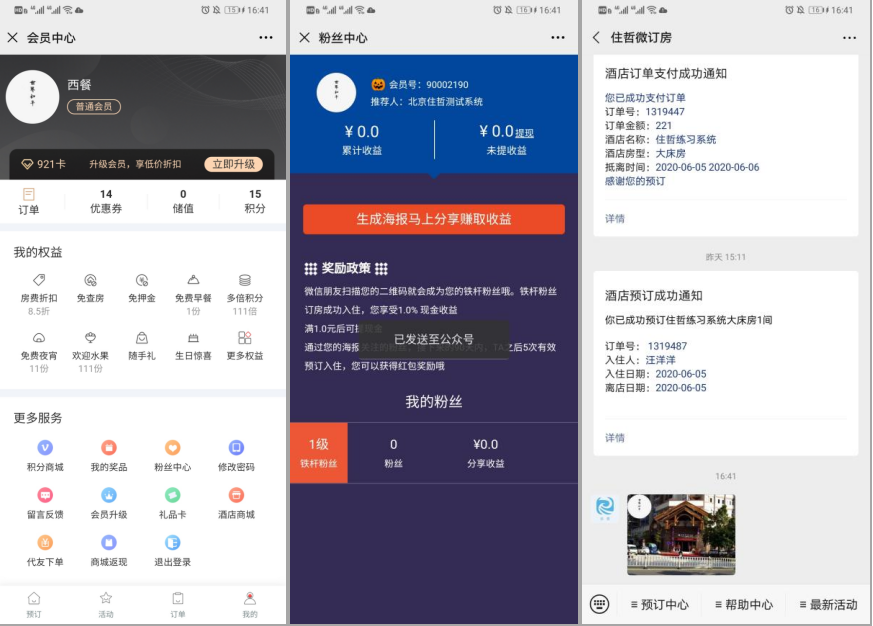Image resolution: width=873 pixels, height=626 pixels.
Task: Go back from 佳哲微订房
Action: tap(597, 38)
